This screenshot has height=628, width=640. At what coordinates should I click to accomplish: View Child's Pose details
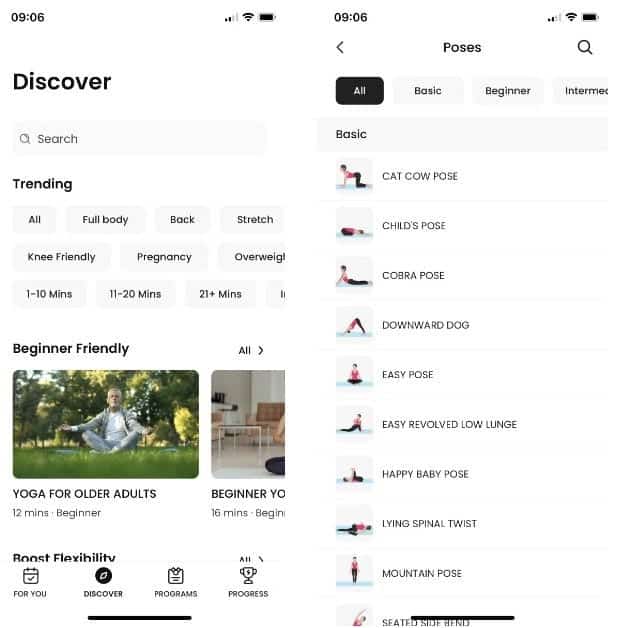414,226
